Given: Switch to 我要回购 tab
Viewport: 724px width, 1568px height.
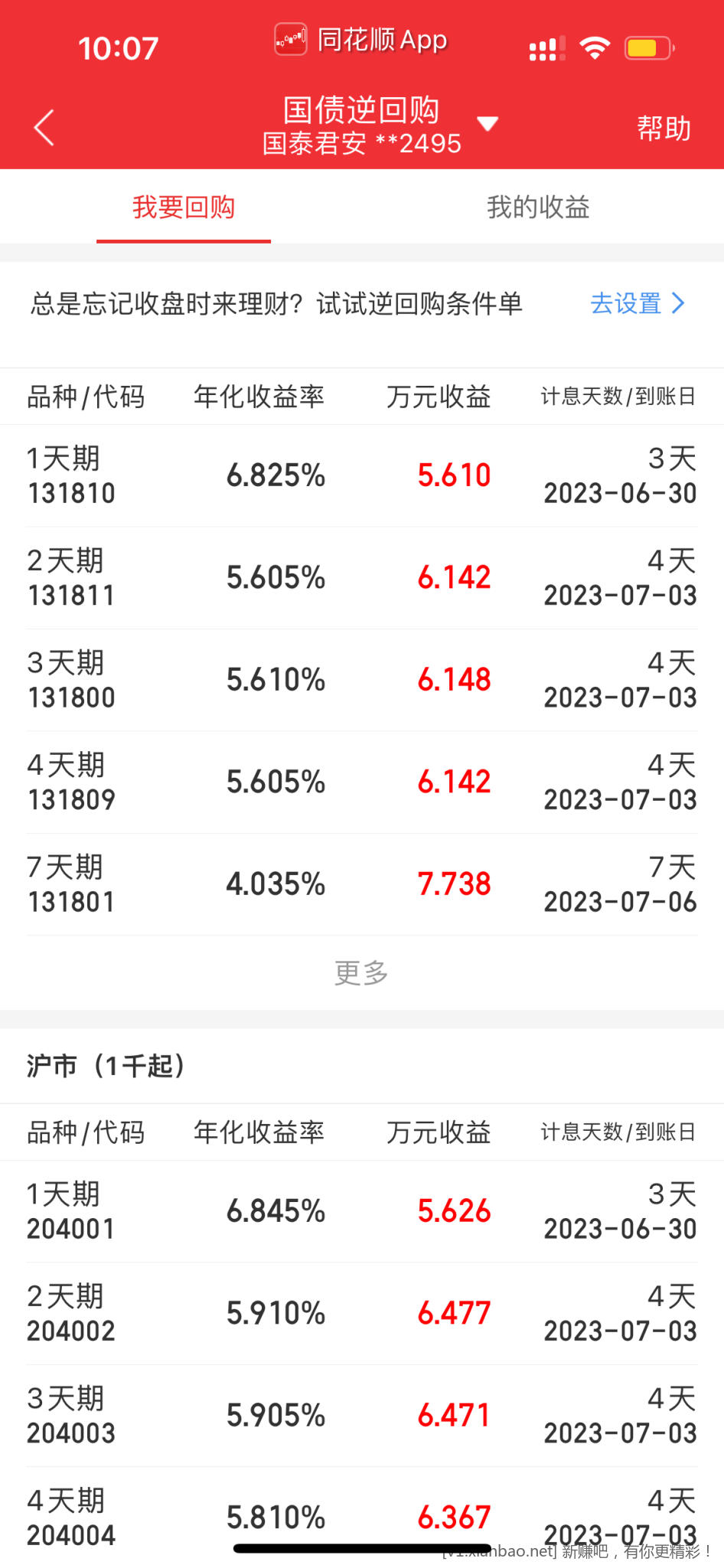Looking at the screenshot, I should point(184,207).
